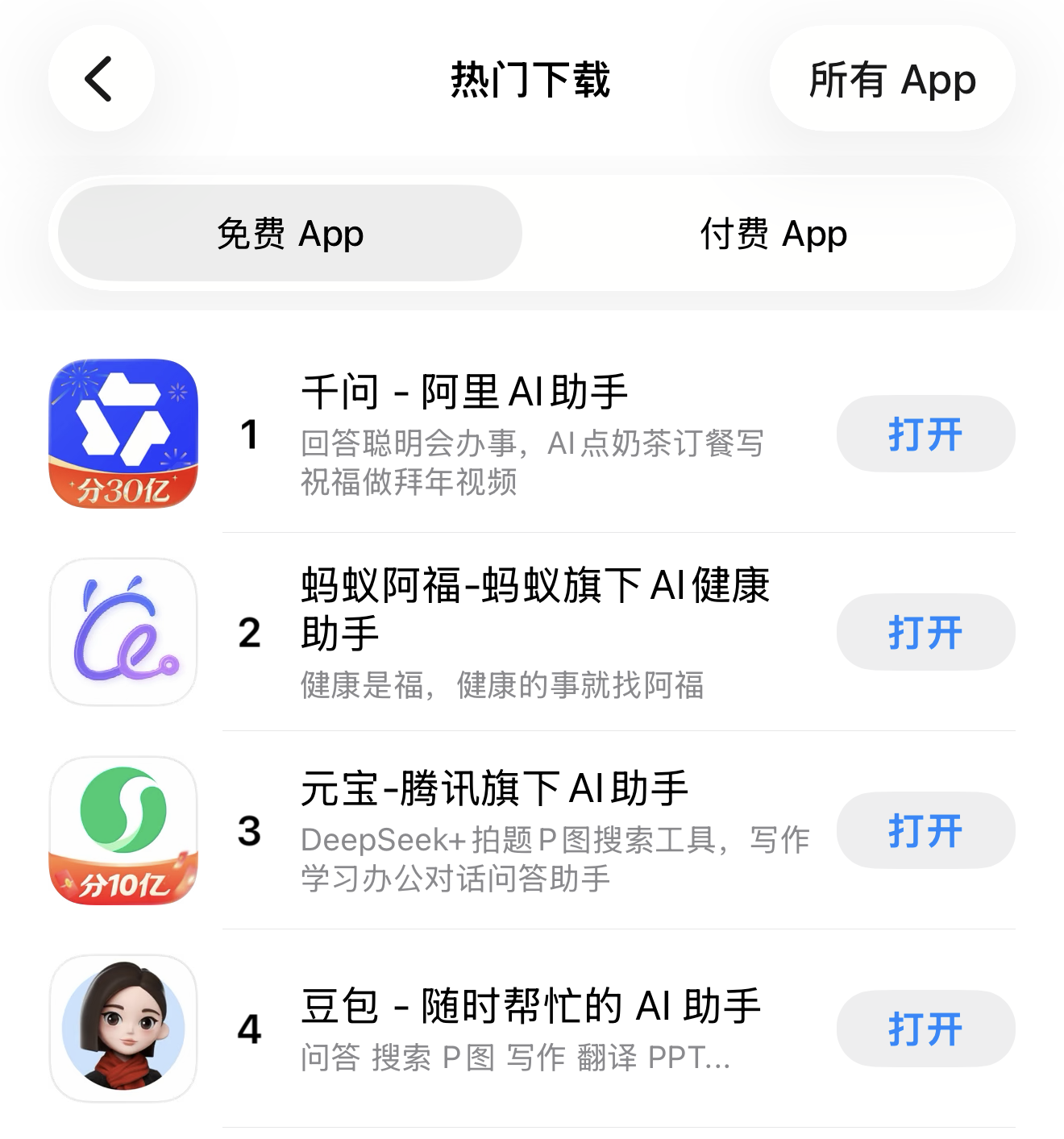Open 元宝 via its 打开 button
1064x1139 pixels.
click(x=925, y=830)
